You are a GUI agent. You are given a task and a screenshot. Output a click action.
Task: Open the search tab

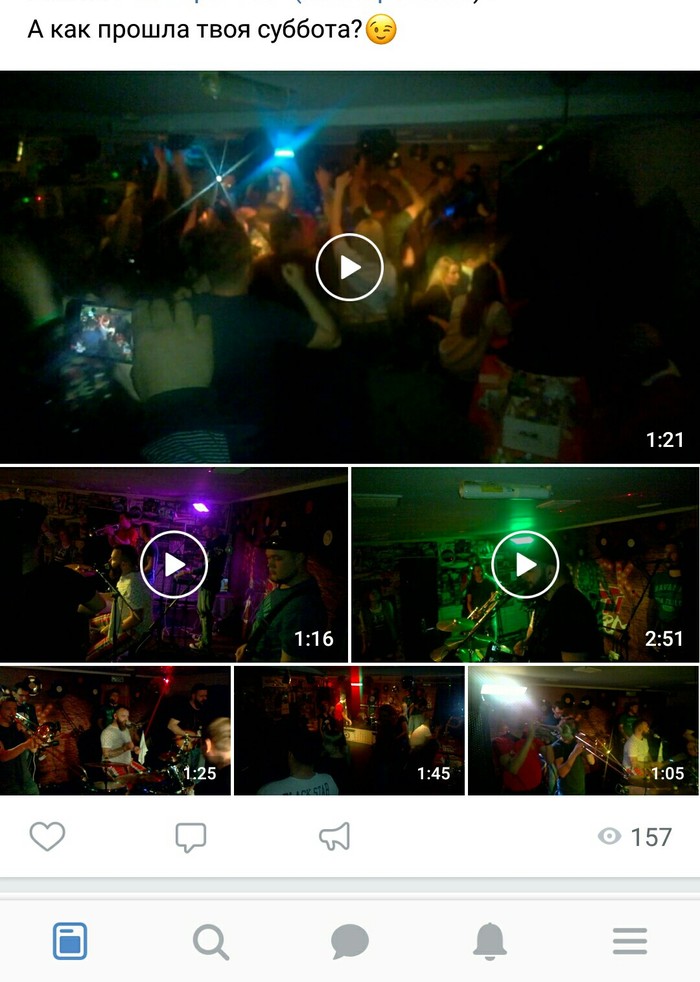[x=210, y=941]
